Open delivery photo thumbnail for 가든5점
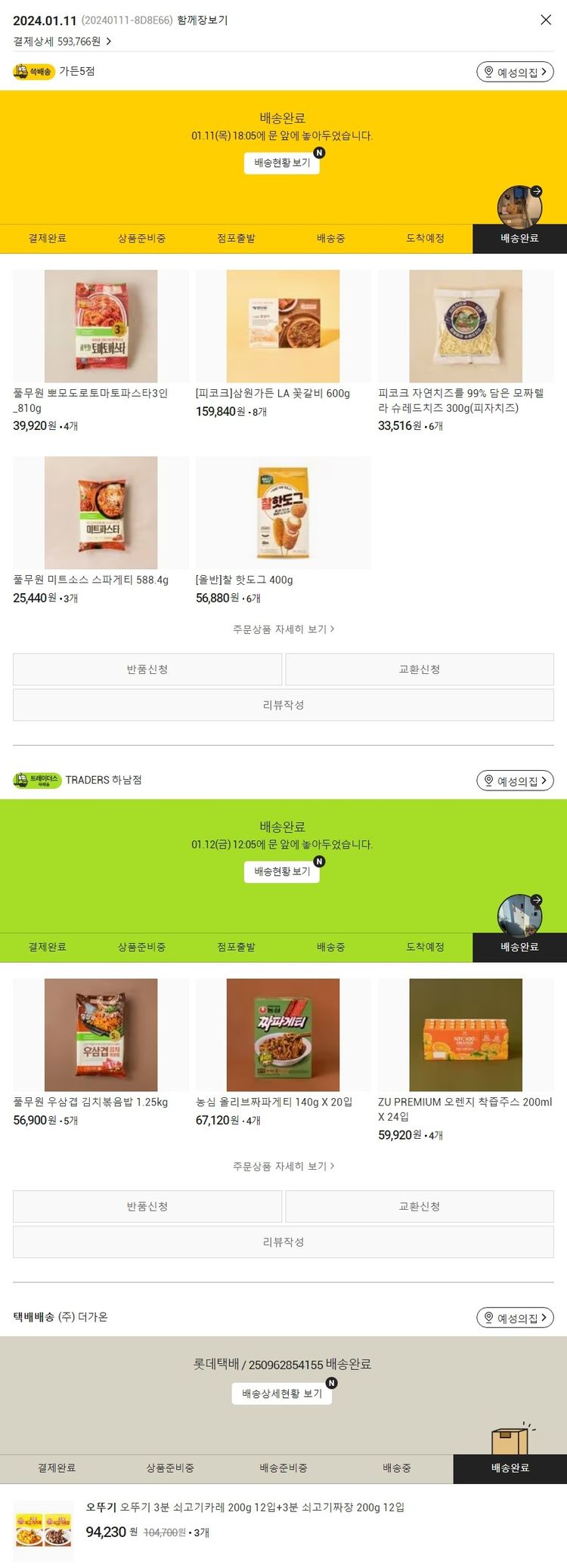The height and width of the screenshot is (1568, 567). pyautogui.click(x=519, y=206)
